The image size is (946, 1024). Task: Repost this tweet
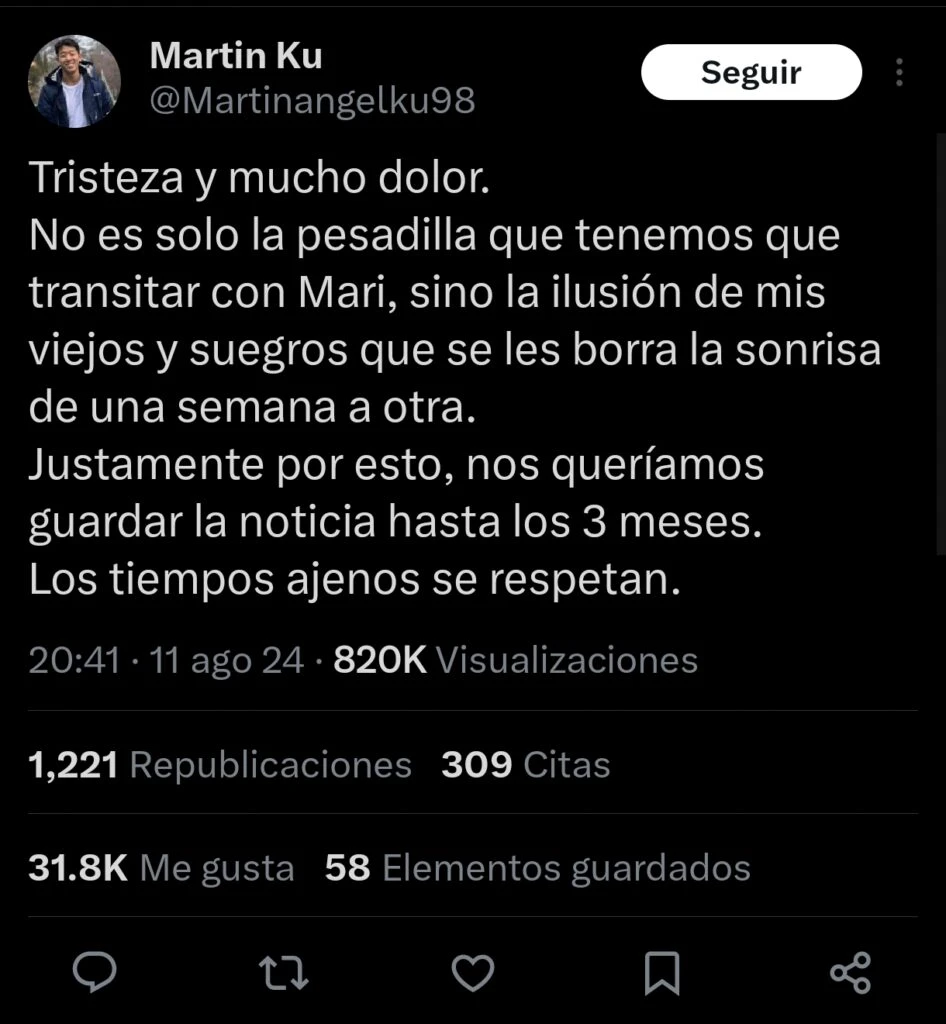point(284,971)
